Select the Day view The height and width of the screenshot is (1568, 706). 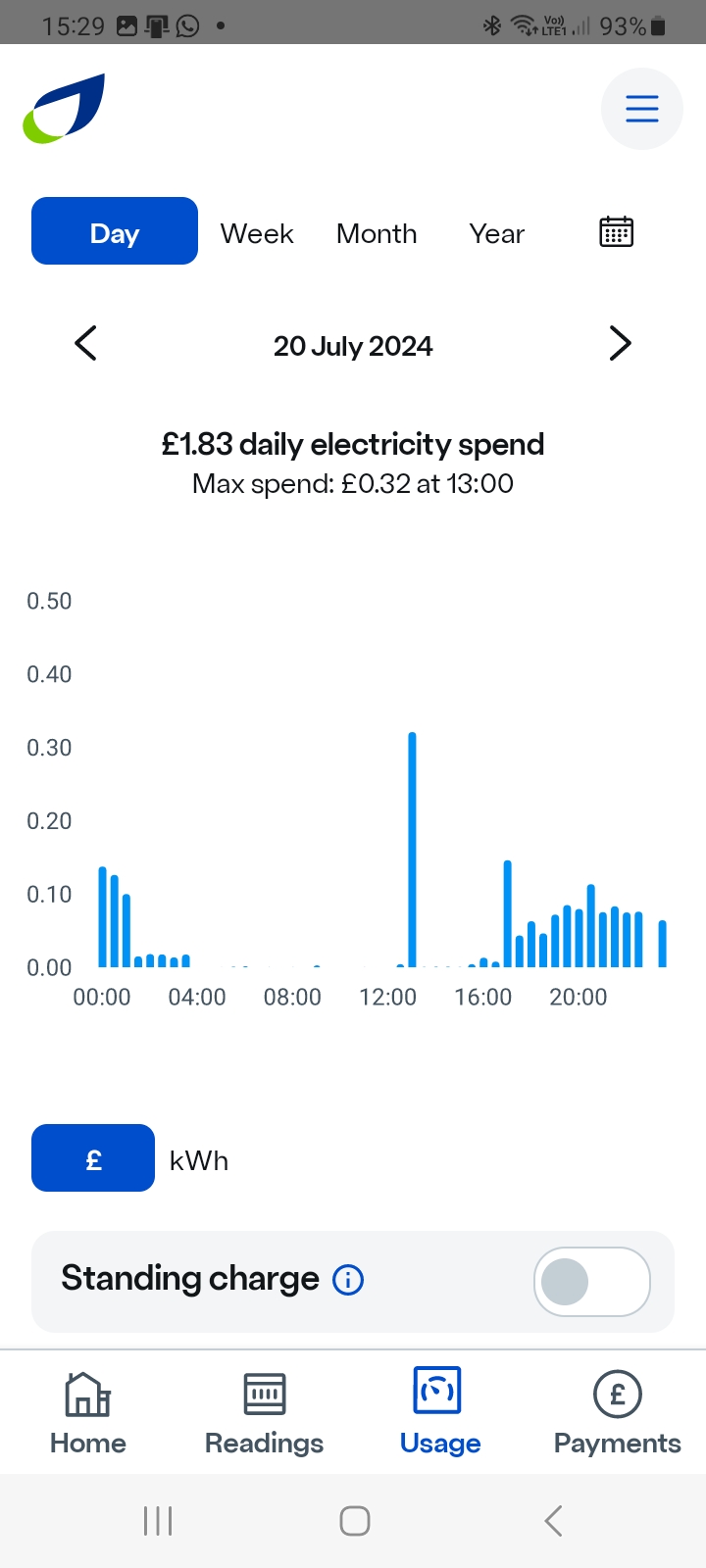[115, 231]
